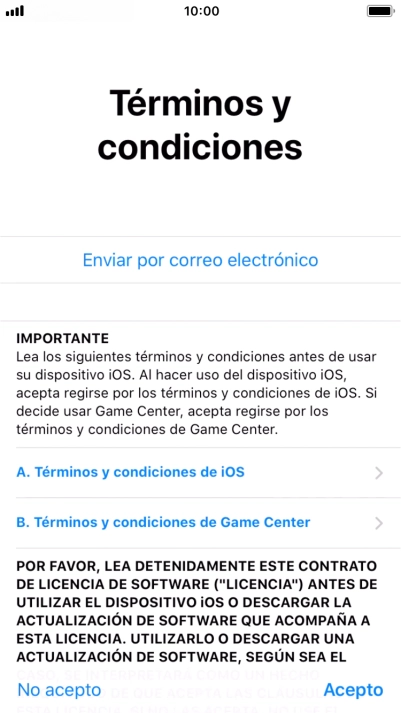Viewport: 401px width, 713px height.
Task: Decline with No acepto
Action: (x=59, y=690)
